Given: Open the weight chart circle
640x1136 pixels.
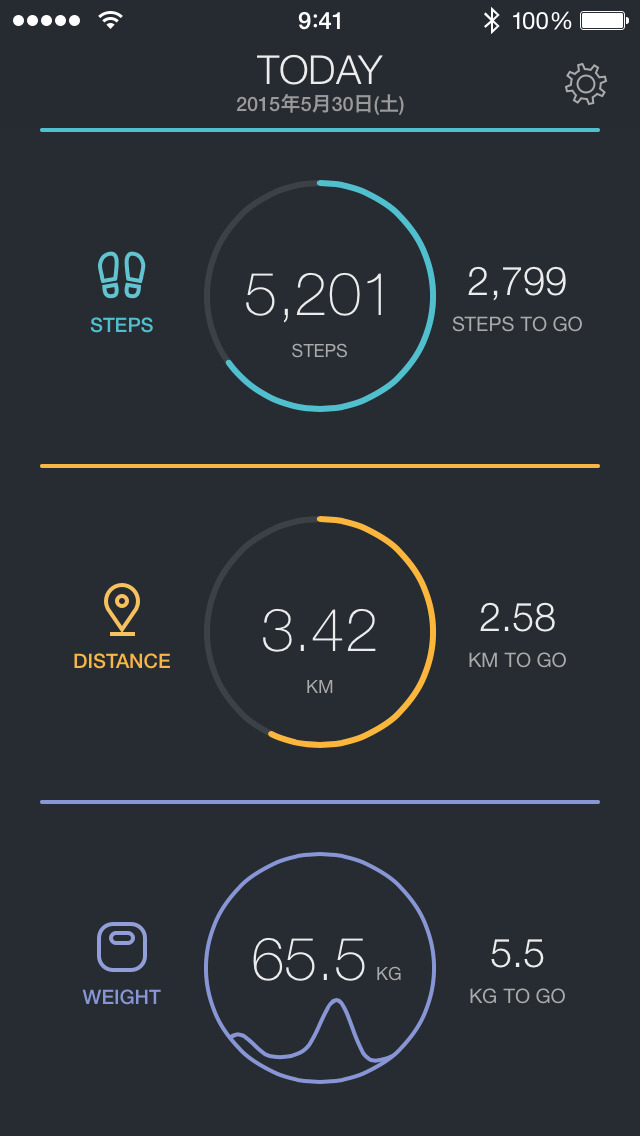Looking at the screenshot, I should point(320,968).
